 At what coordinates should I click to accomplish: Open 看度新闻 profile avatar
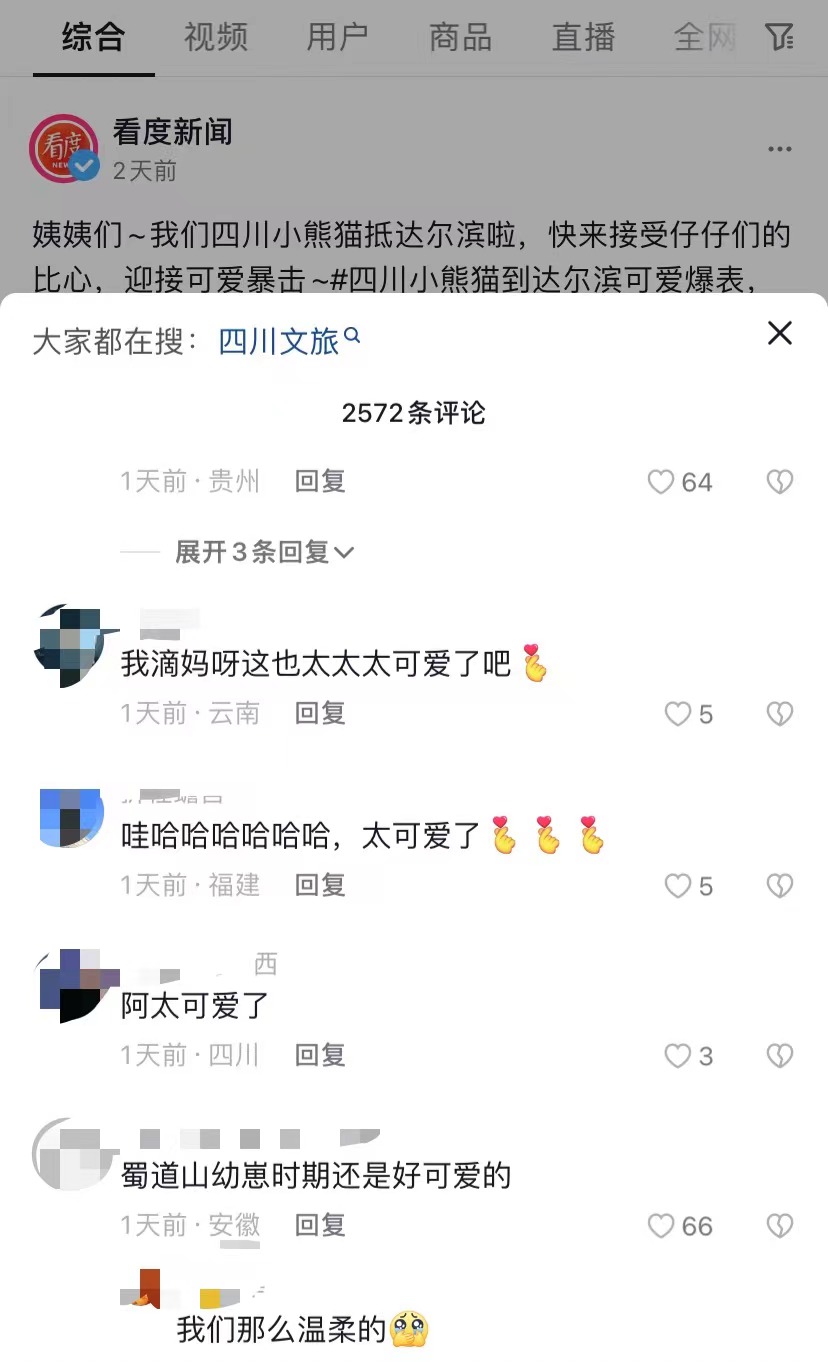coord(64,149)
